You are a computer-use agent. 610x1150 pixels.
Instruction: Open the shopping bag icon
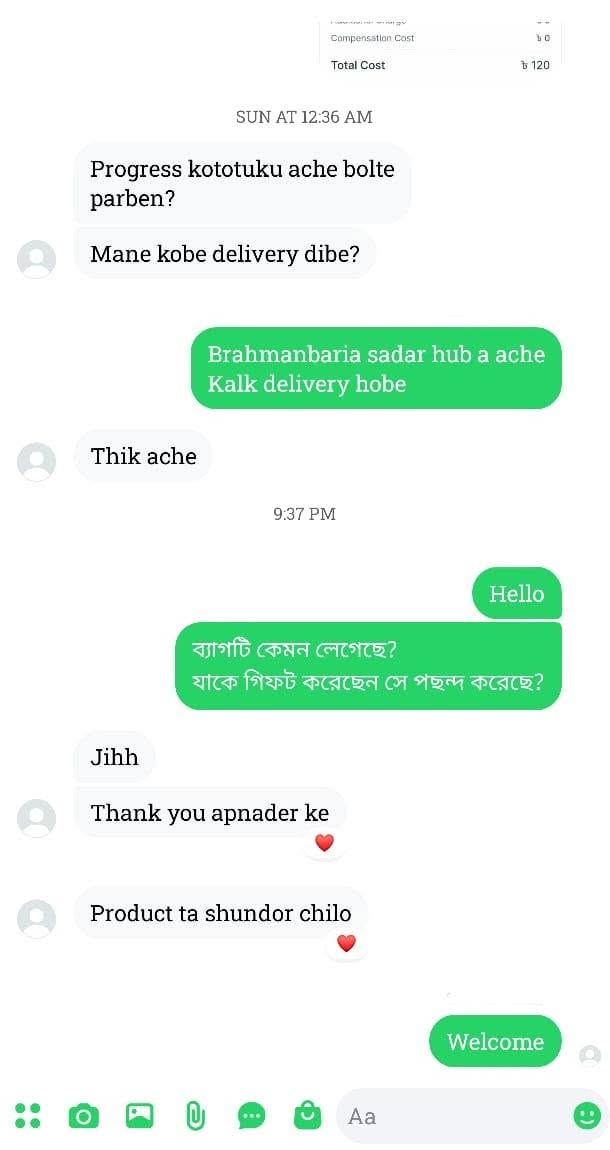[x=307, y=1115]
